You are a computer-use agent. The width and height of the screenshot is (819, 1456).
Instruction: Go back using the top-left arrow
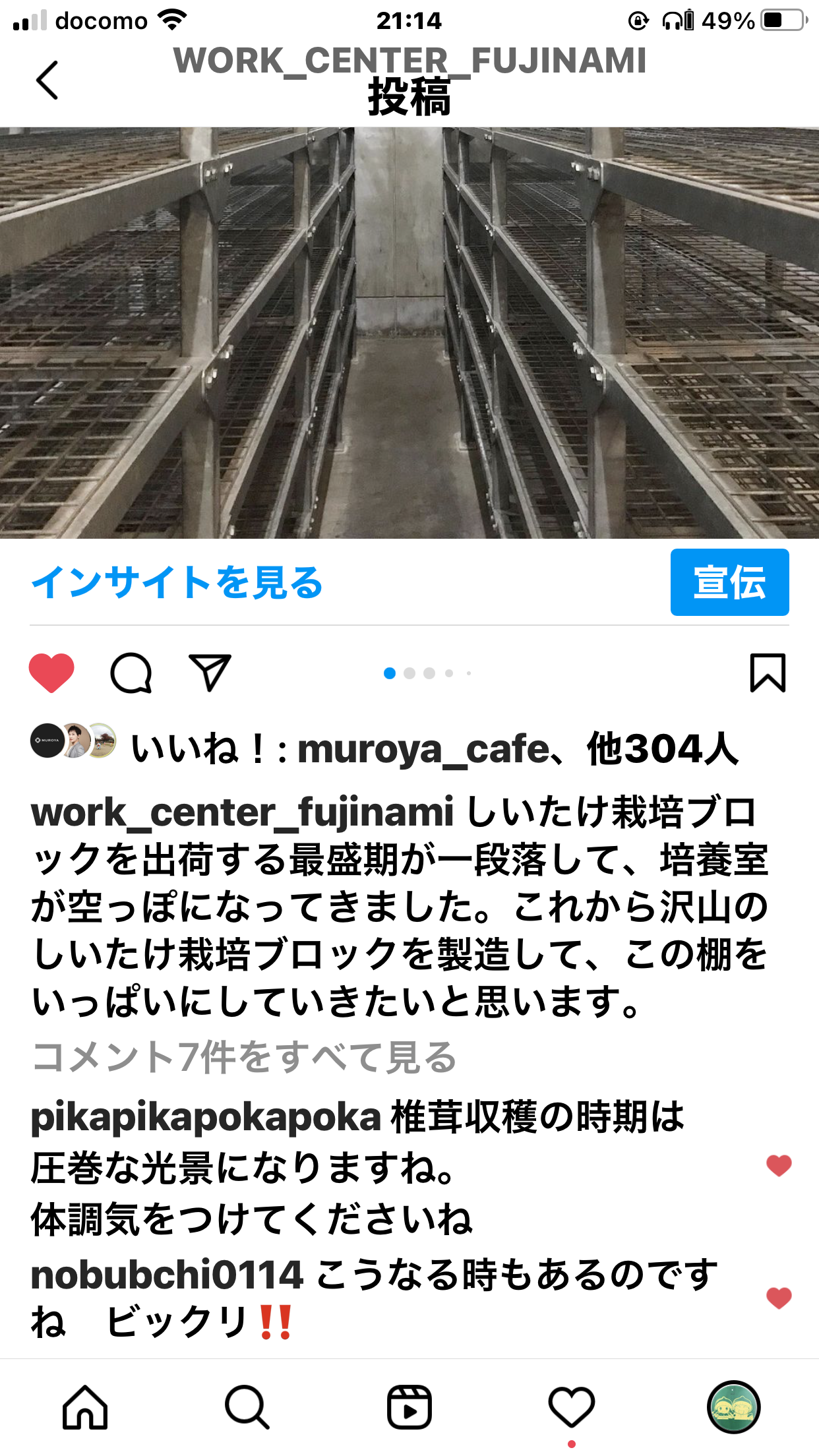coord(47,80)
